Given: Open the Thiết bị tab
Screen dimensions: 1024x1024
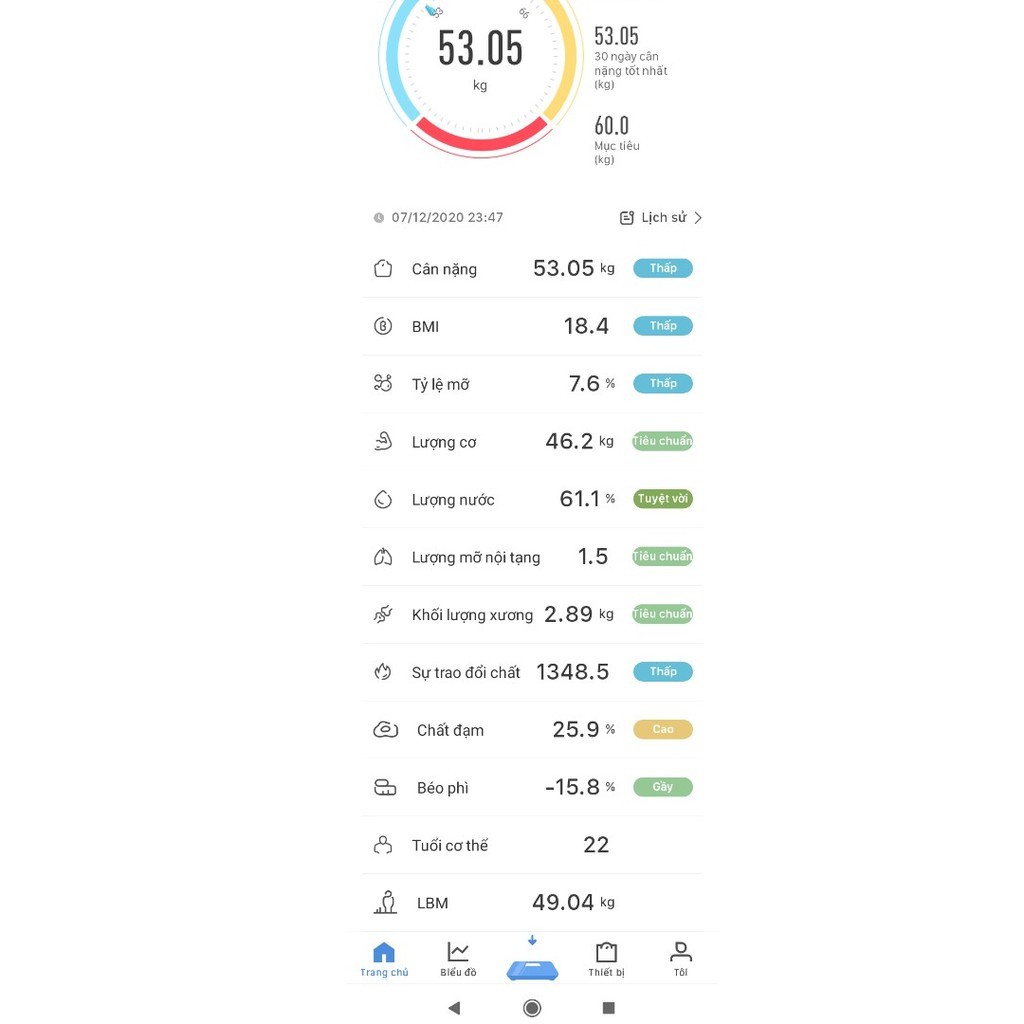Looking at the screenshot, I should coord(606,958).
